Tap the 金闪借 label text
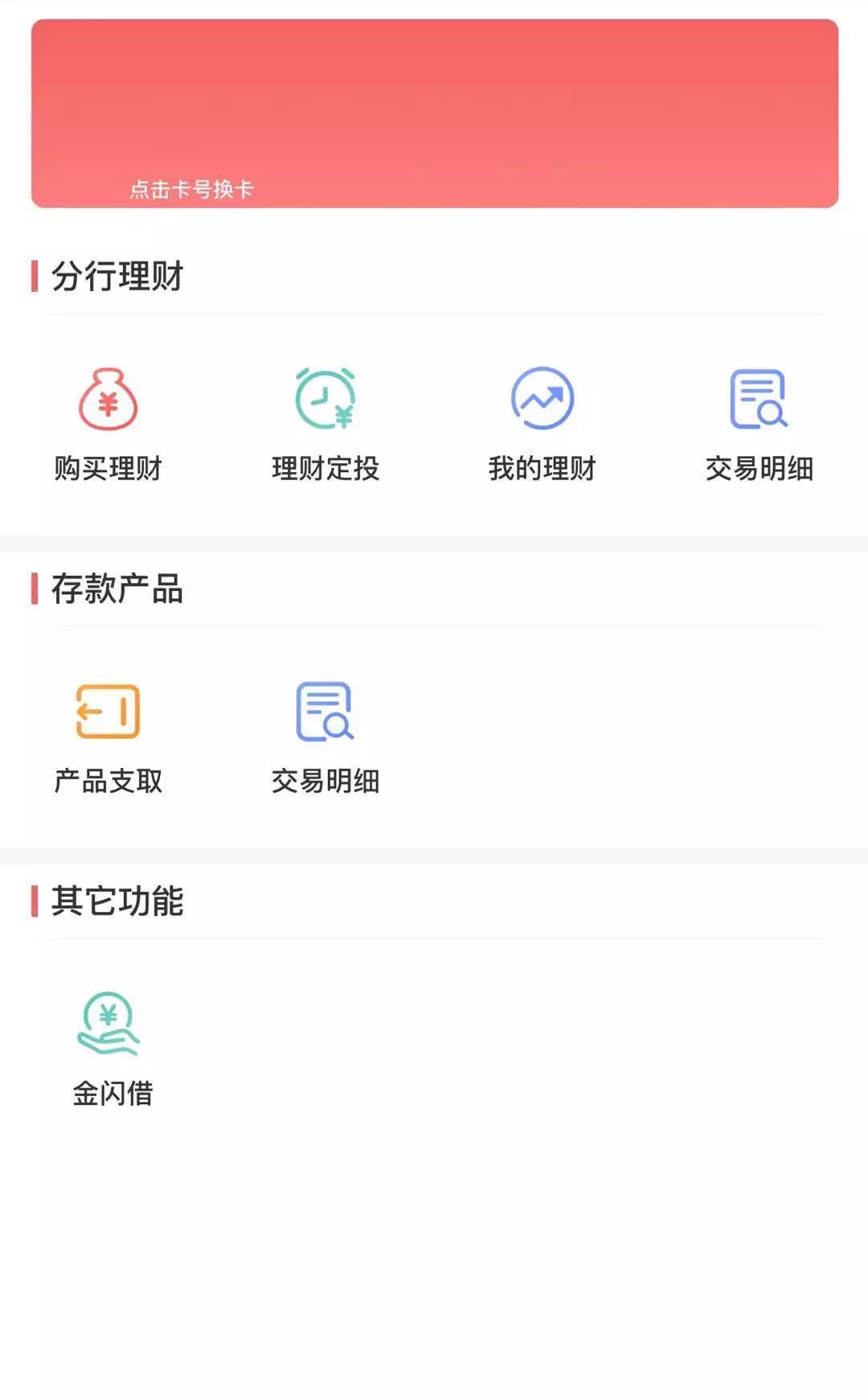The width and height of the screenshot is (868, 1396). 113,1094
